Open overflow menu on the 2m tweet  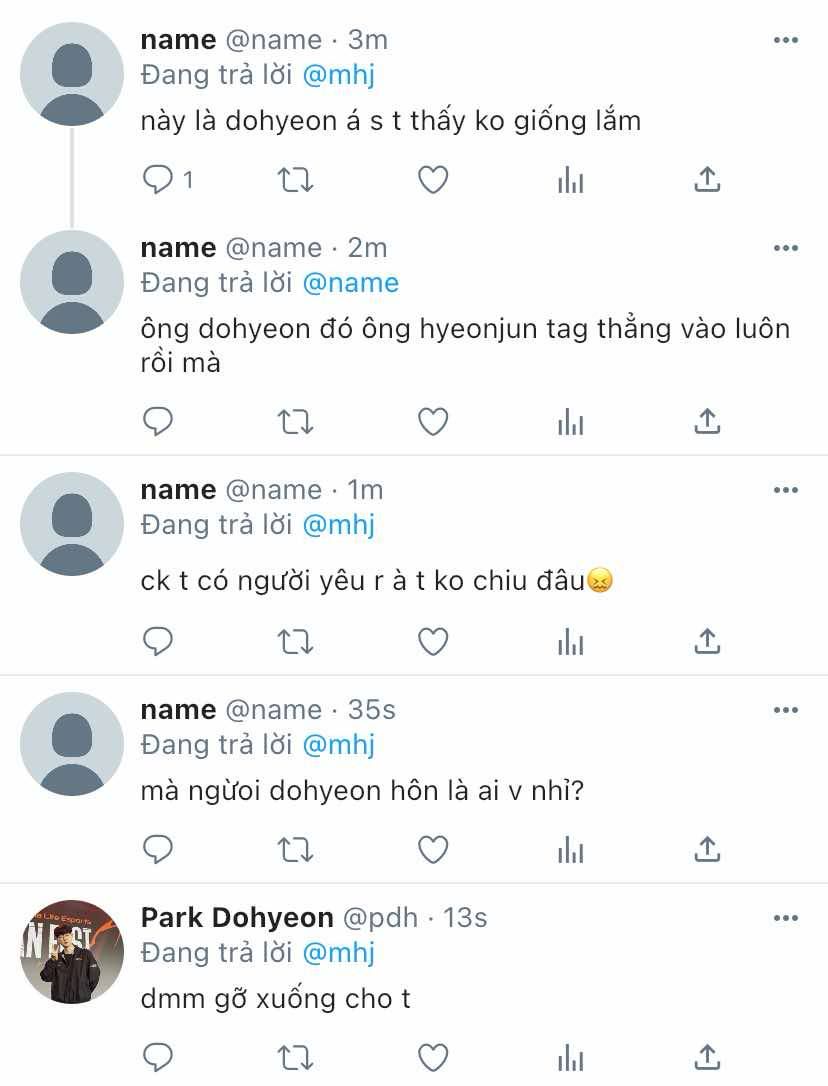click(786, 248)
